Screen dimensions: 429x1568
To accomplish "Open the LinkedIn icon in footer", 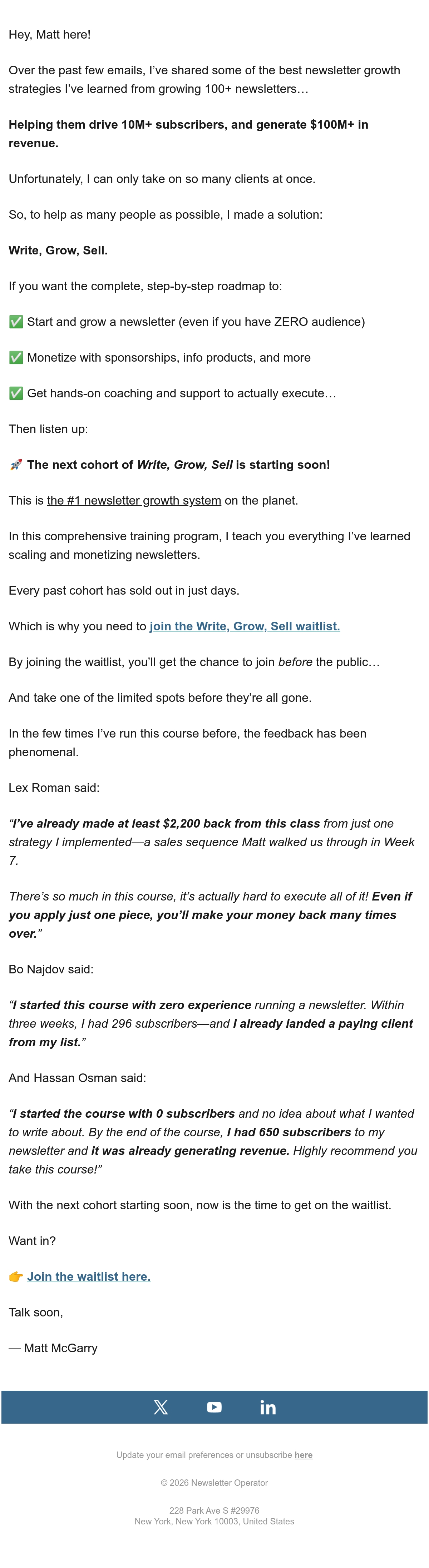I will click(x=268, y=1407).
